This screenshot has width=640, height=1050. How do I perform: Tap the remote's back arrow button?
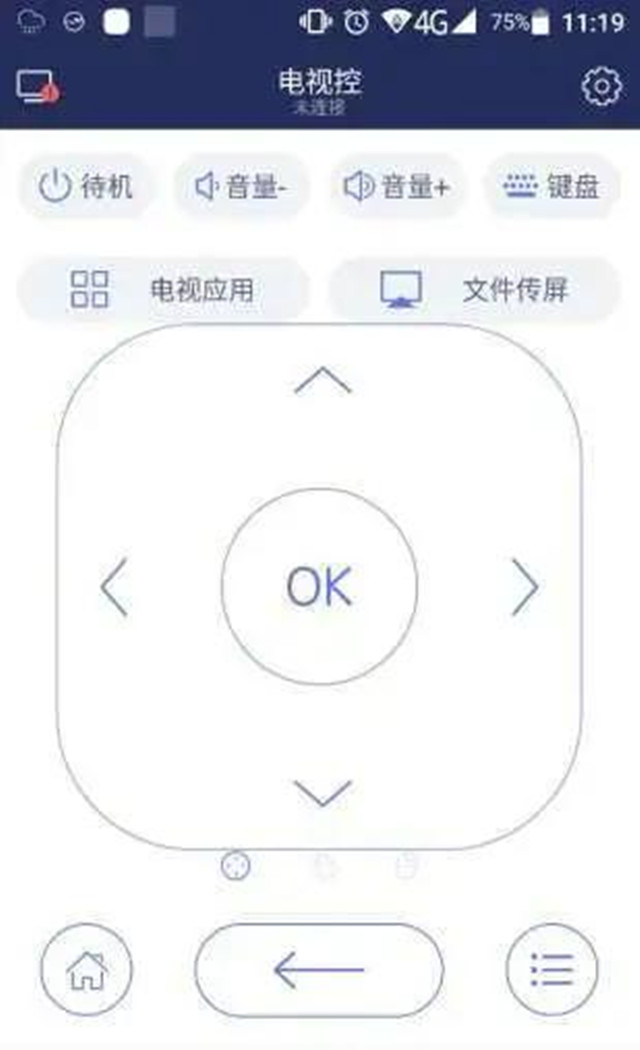(319, 969)
